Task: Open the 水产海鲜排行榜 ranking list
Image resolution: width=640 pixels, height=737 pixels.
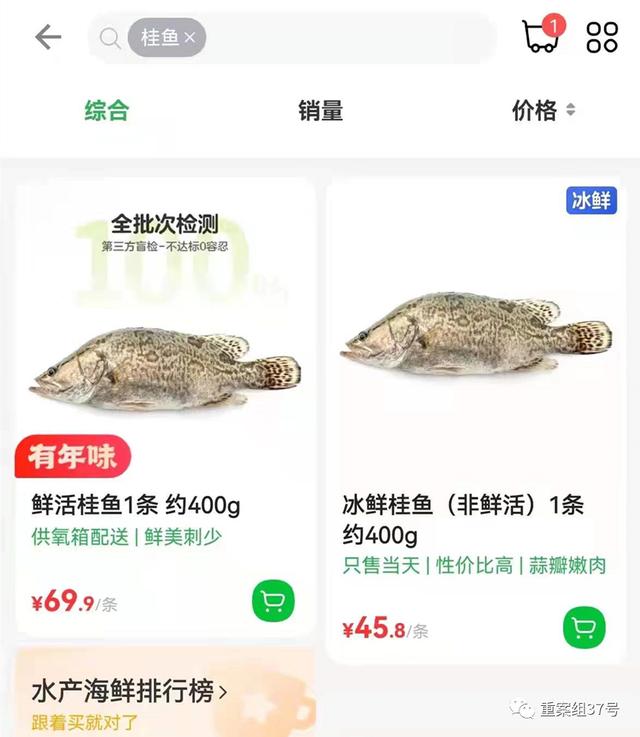Action: click(x=130, y=691)
